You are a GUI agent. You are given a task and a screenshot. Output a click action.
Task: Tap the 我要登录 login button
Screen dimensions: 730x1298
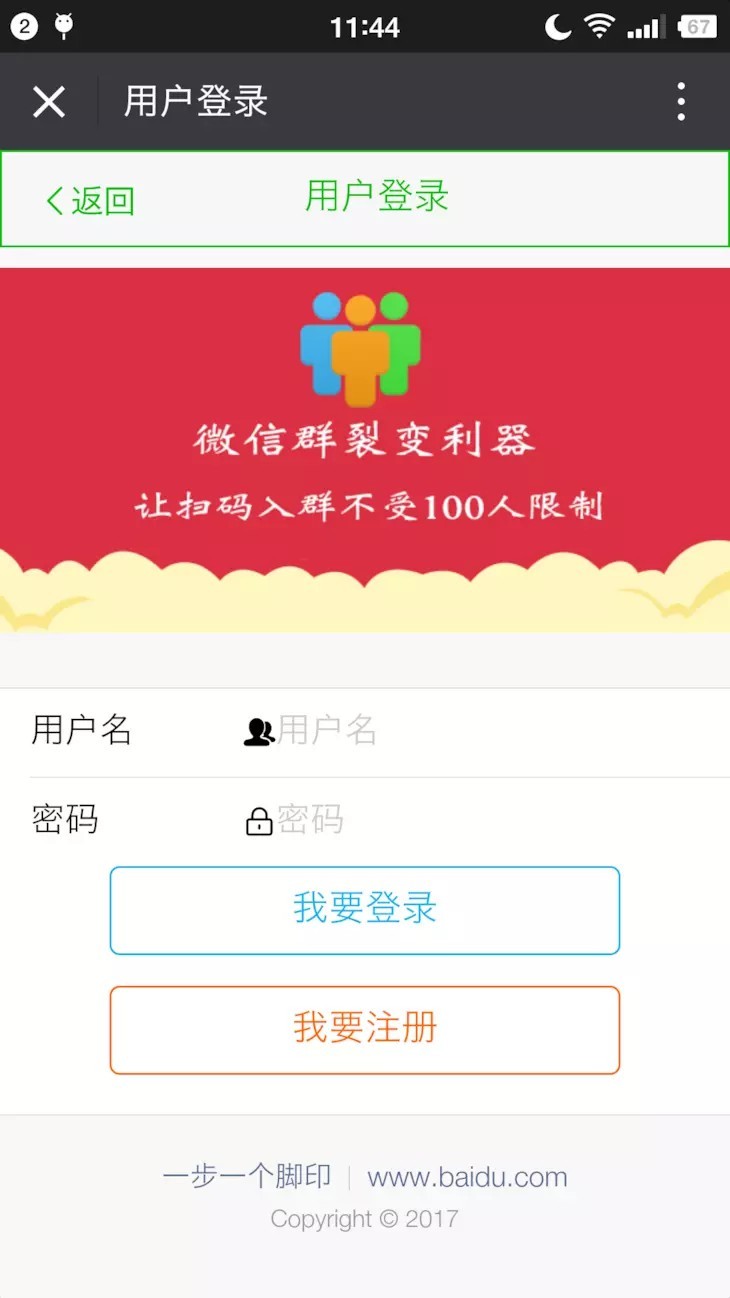365,910
